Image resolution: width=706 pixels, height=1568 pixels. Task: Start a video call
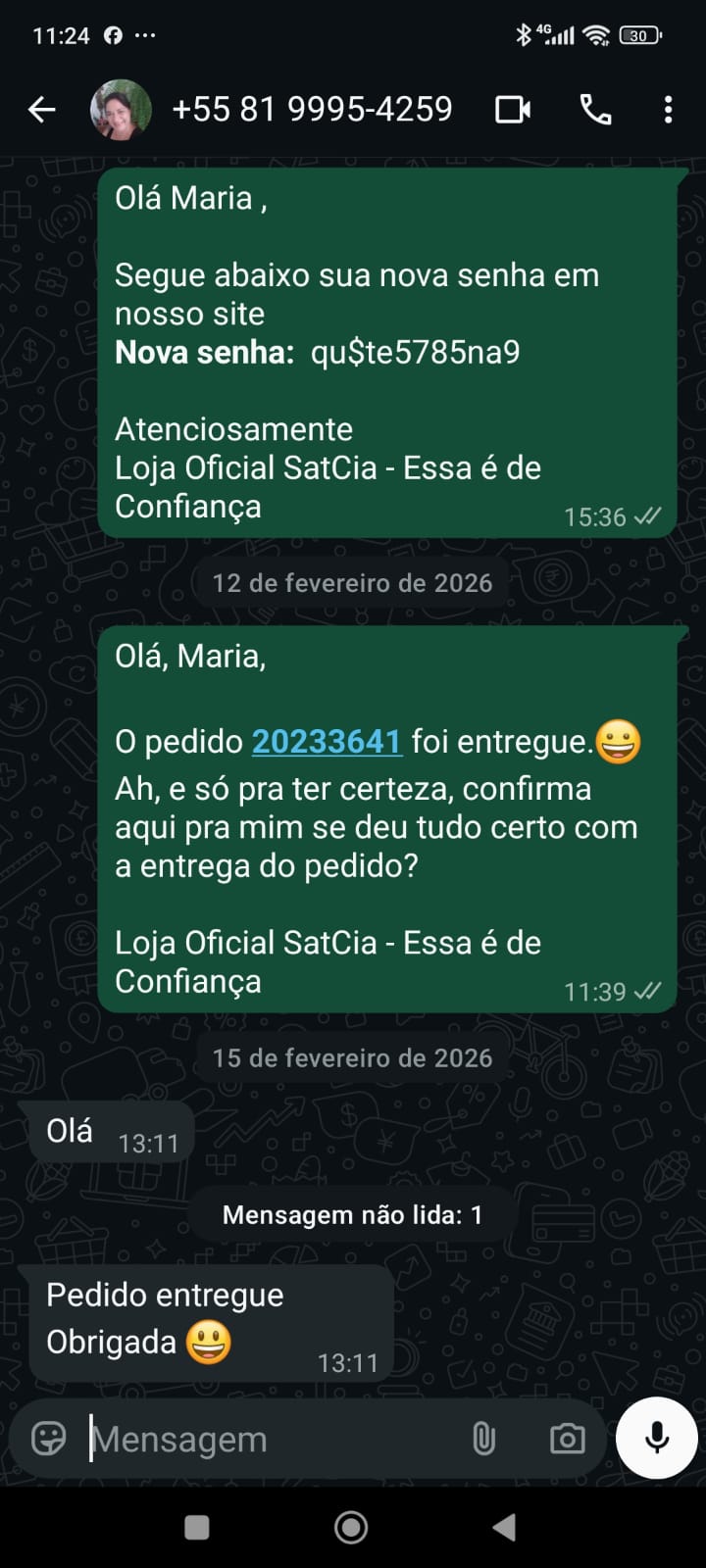pyautogui.click(x=513, y=110)
